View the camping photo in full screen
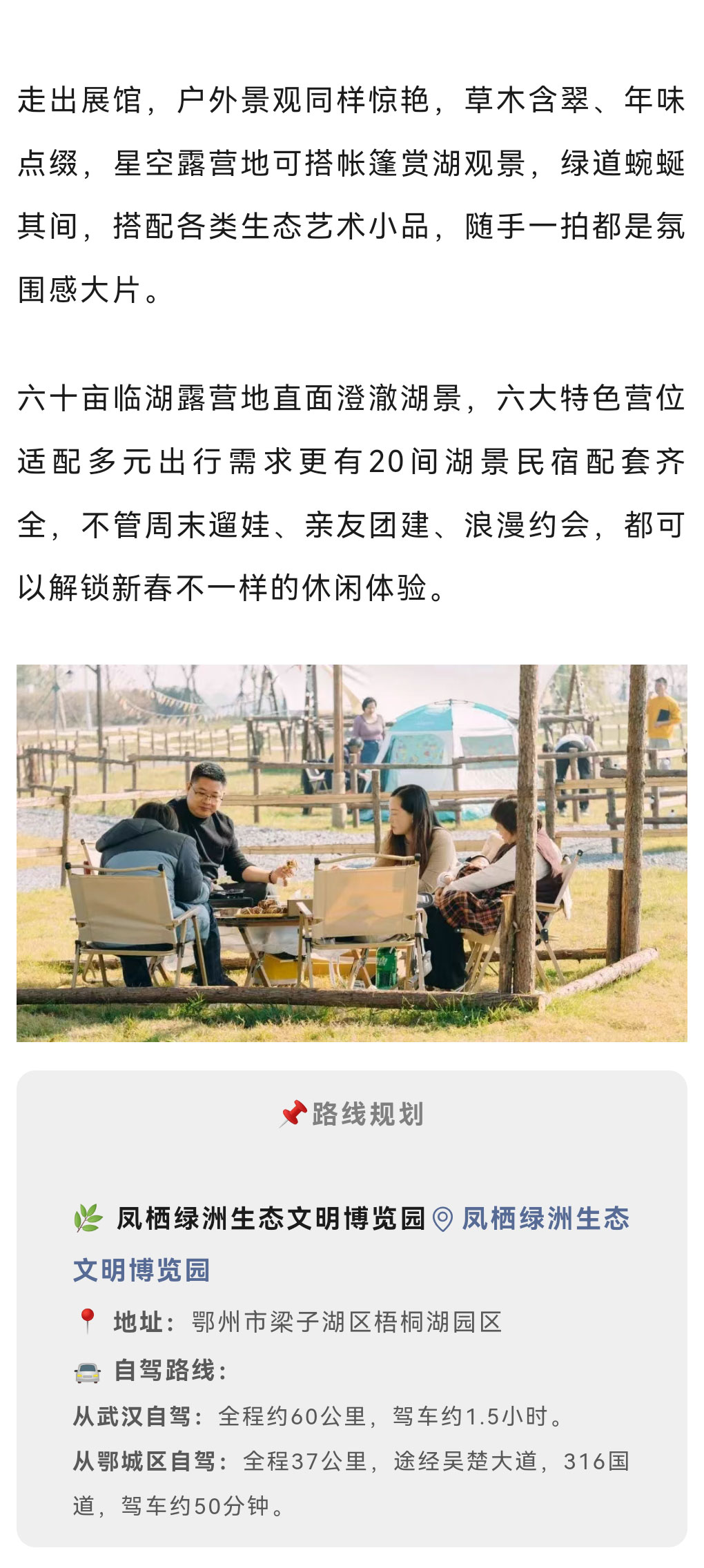This screenshot has height=1568, width=704. [352, 853]
